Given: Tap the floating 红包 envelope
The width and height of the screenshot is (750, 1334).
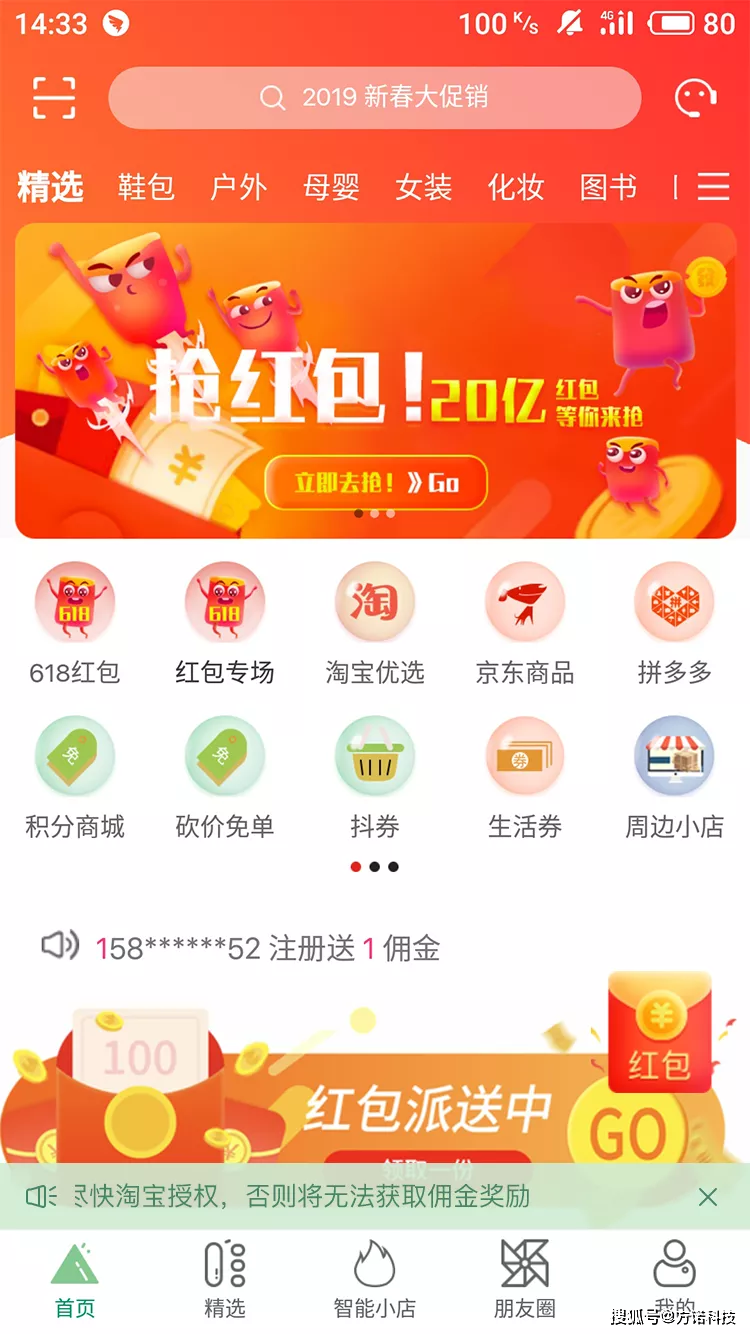Looking at the screenshot, I should click(660, 1033).
